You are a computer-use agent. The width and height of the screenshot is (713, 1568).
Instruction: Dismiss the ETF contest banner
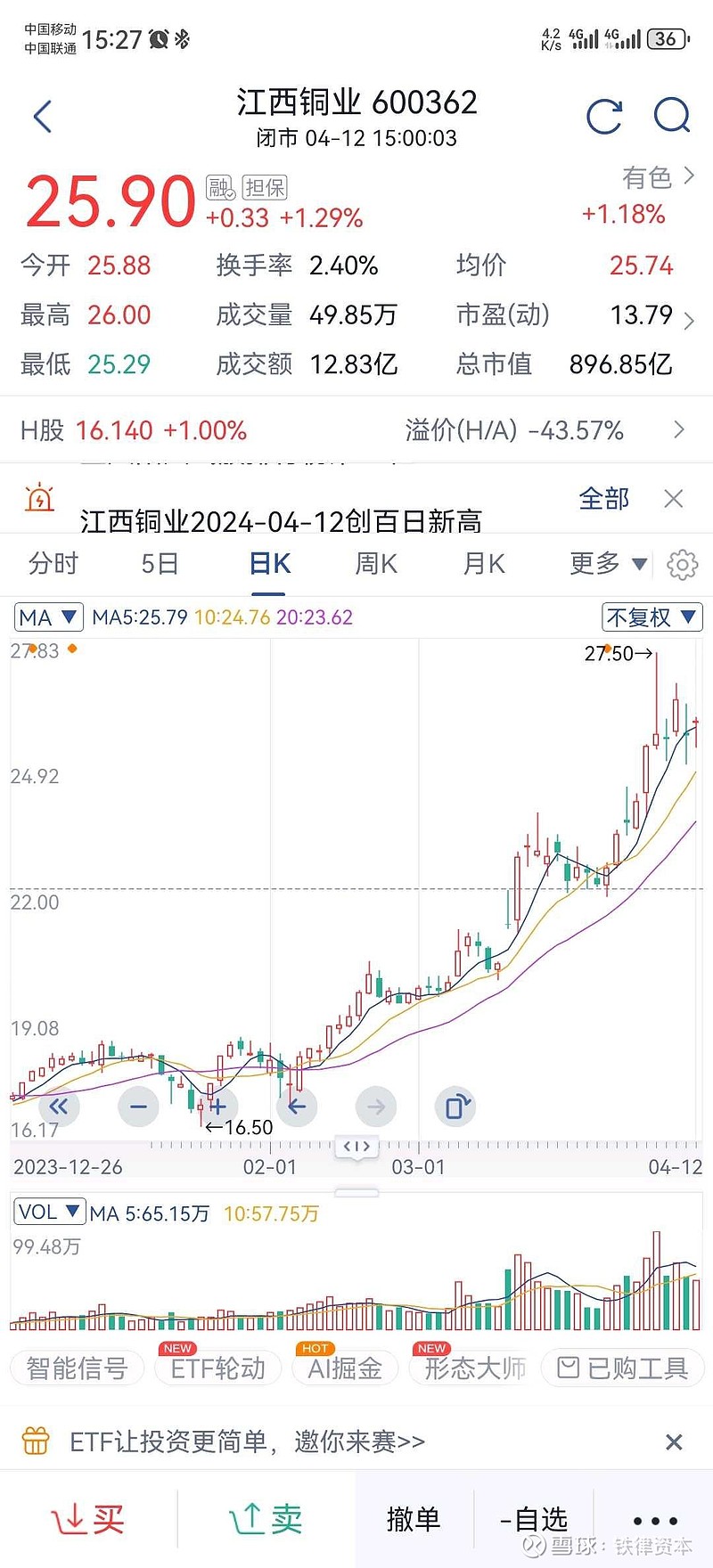point(675,1441)
